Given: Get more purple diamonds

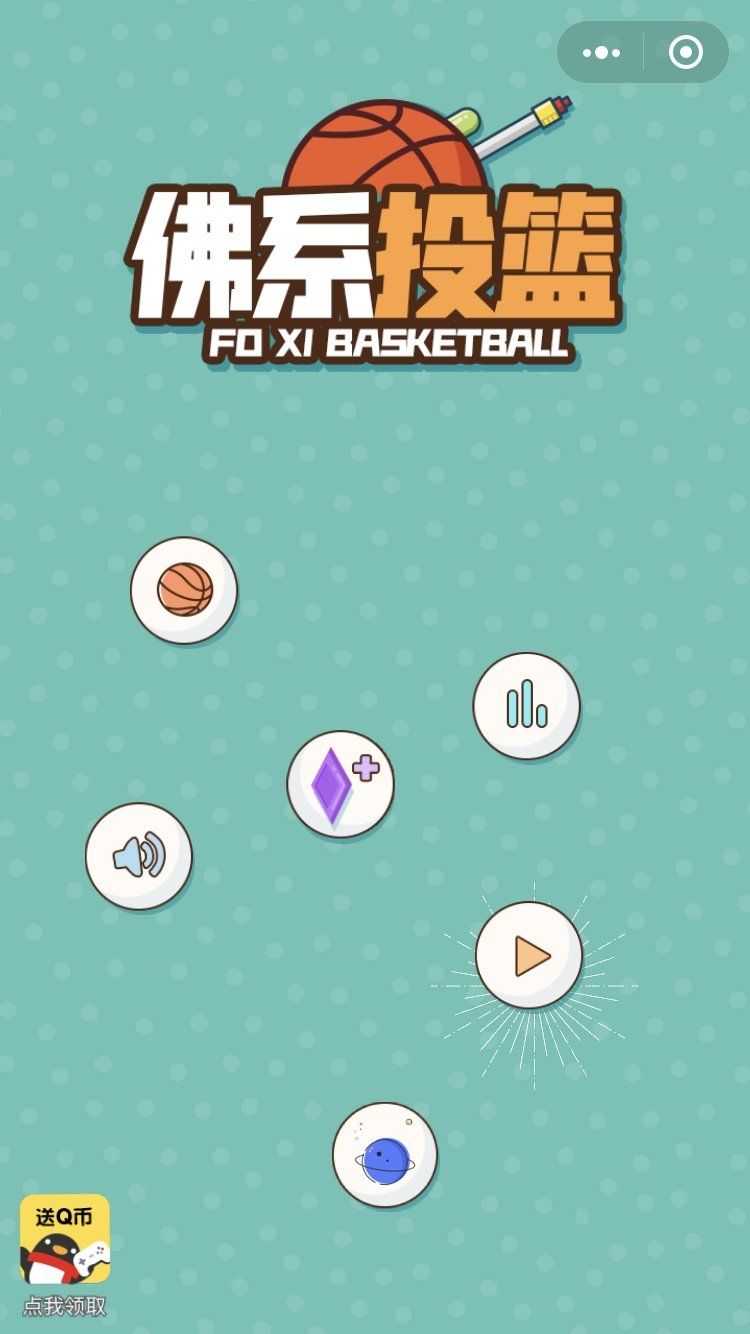Looking at the screenshot, I should click(340, 784).
